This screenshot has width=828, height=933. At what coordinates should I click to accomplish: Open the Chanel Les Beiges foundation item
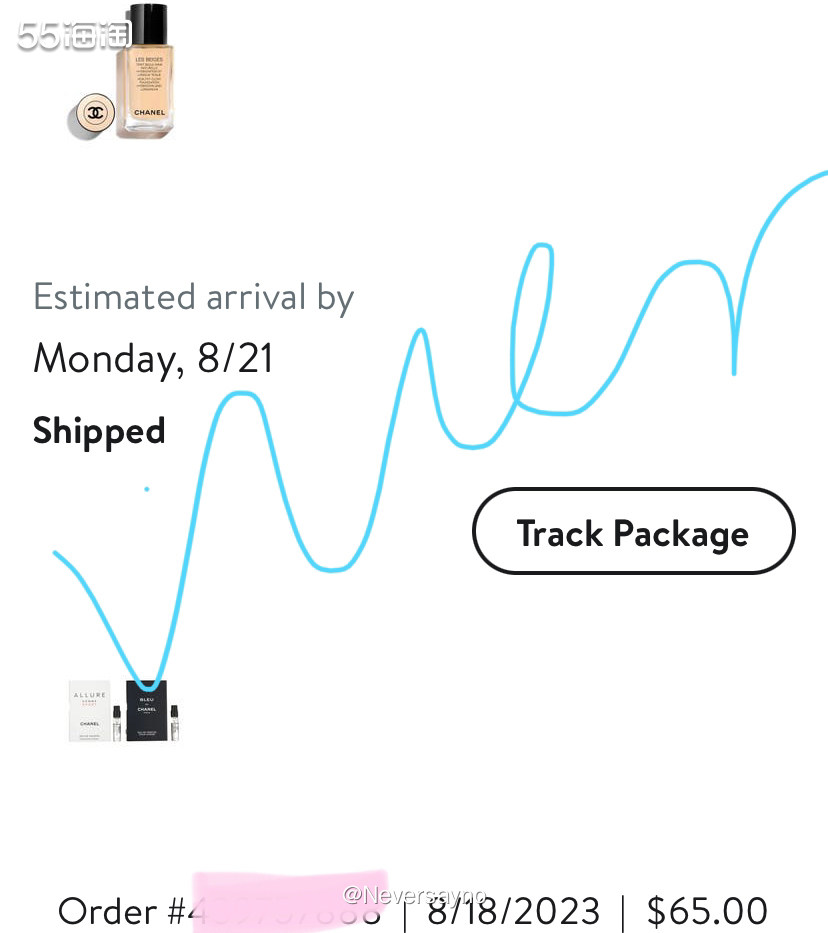[125, 75]
